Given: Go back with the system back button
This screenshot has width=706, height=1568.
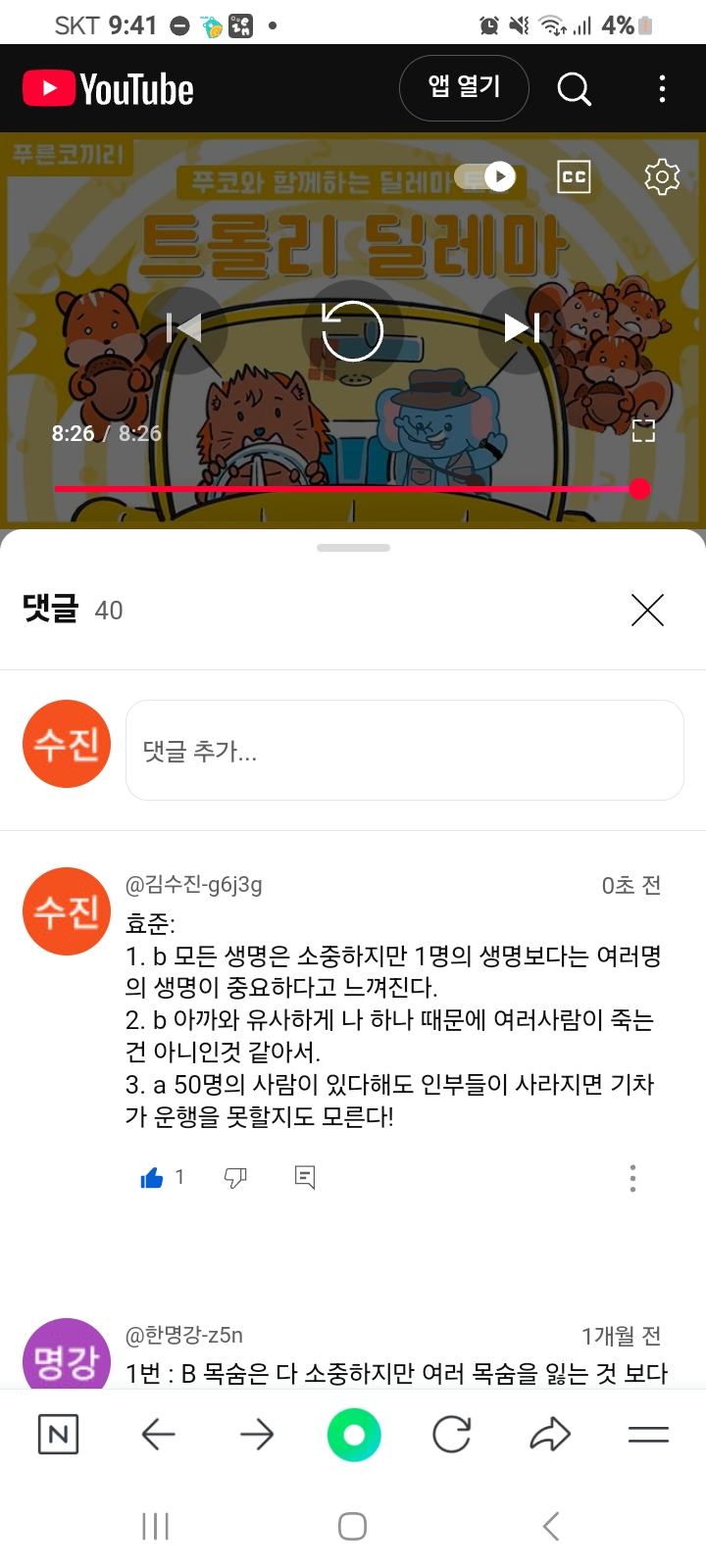Looking at the screenshot, I should pyautogui.click(x=551, y=1526).
